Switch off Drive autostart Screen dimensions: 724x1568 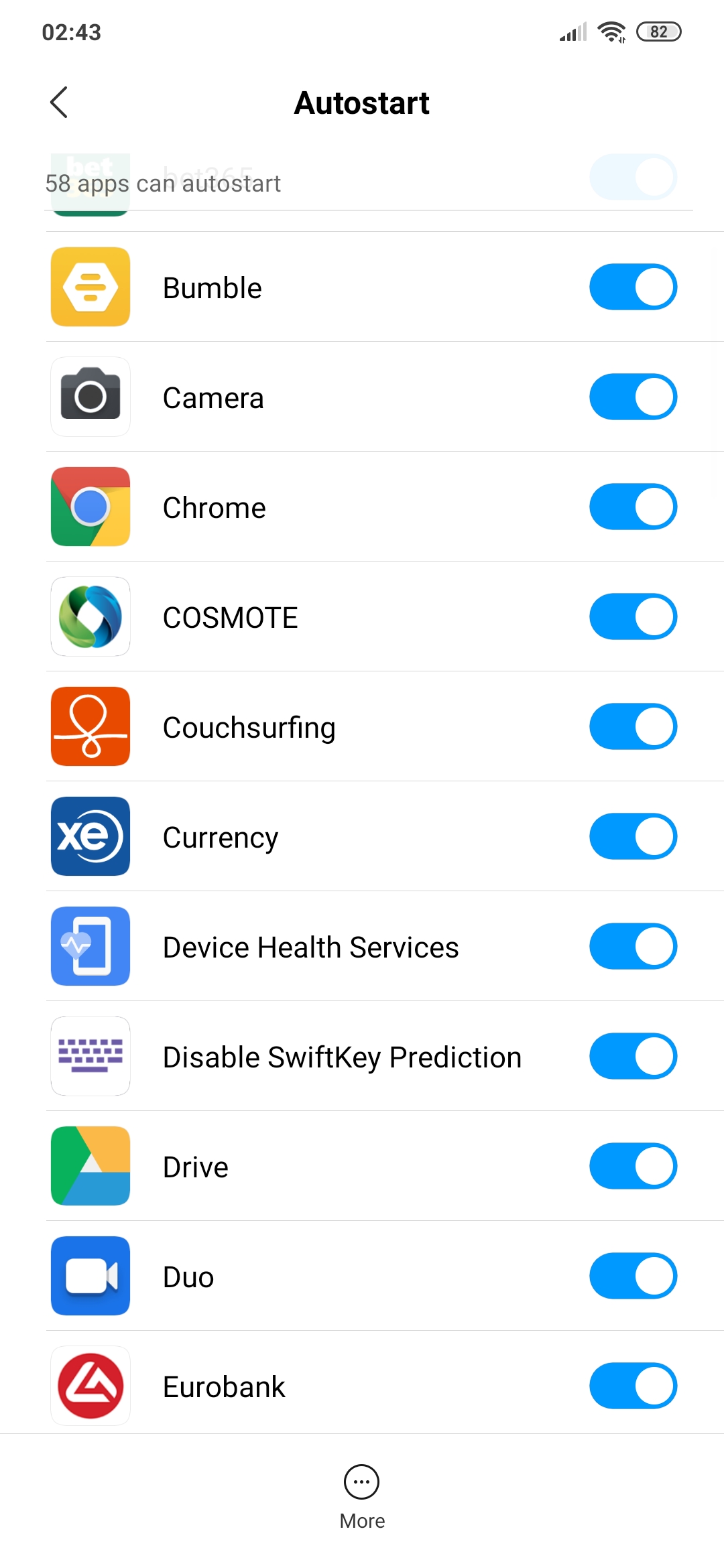[x=633, y=1167]
